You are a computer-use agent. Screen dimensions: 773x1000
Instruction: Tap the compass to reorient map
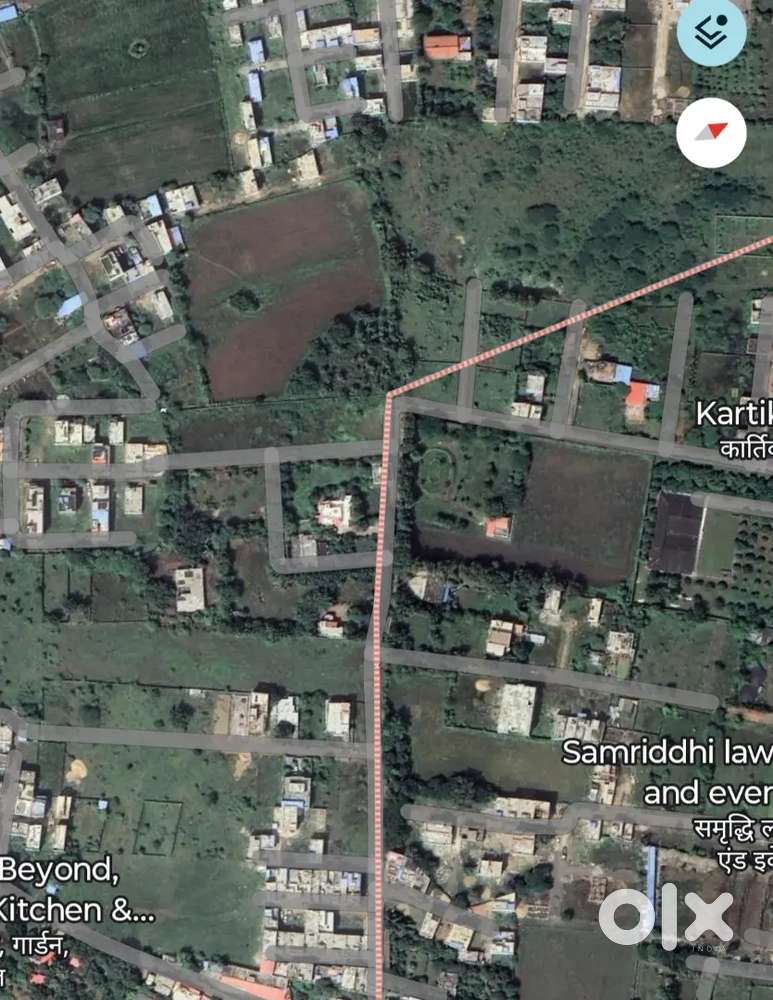[711, 132]
